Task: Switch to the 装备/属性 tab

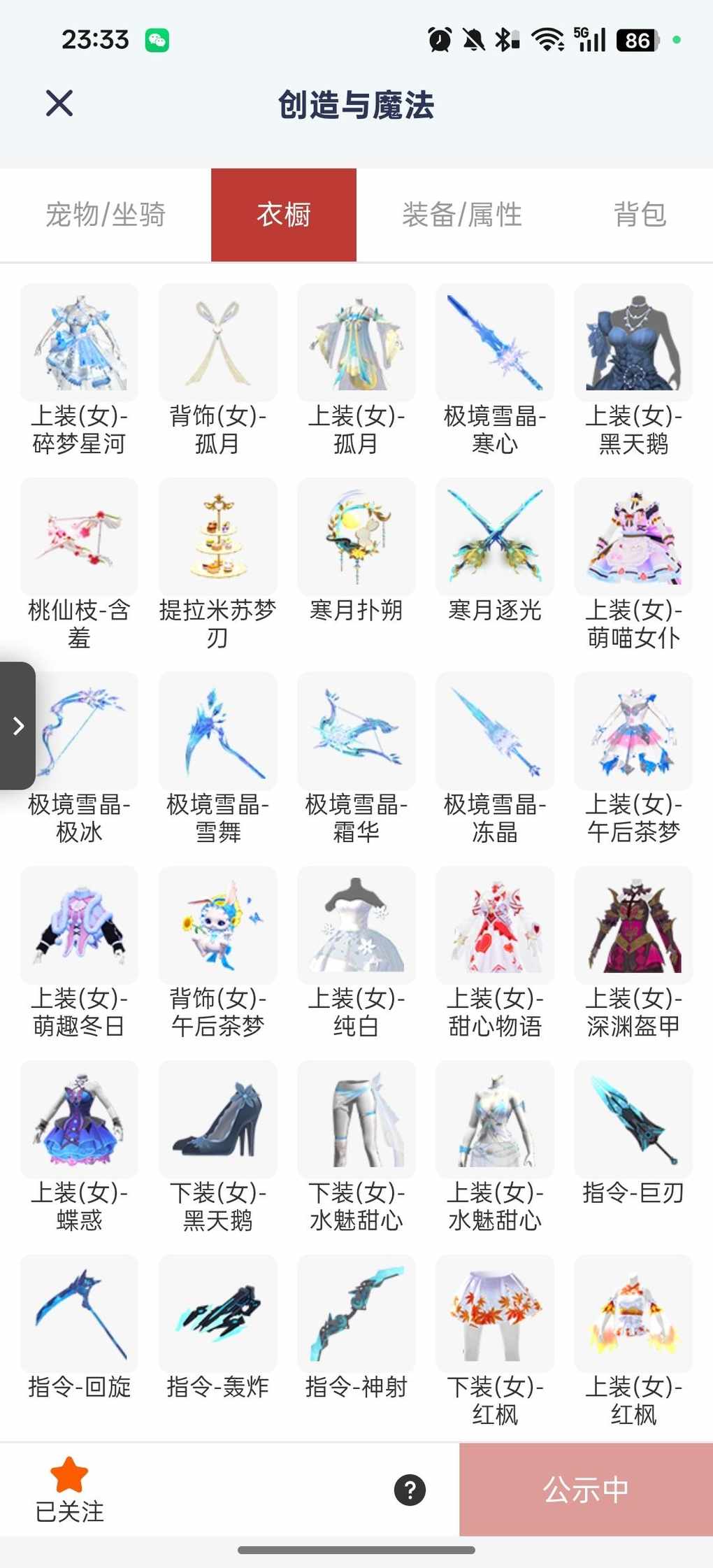Action: click(x=462, y=215)
